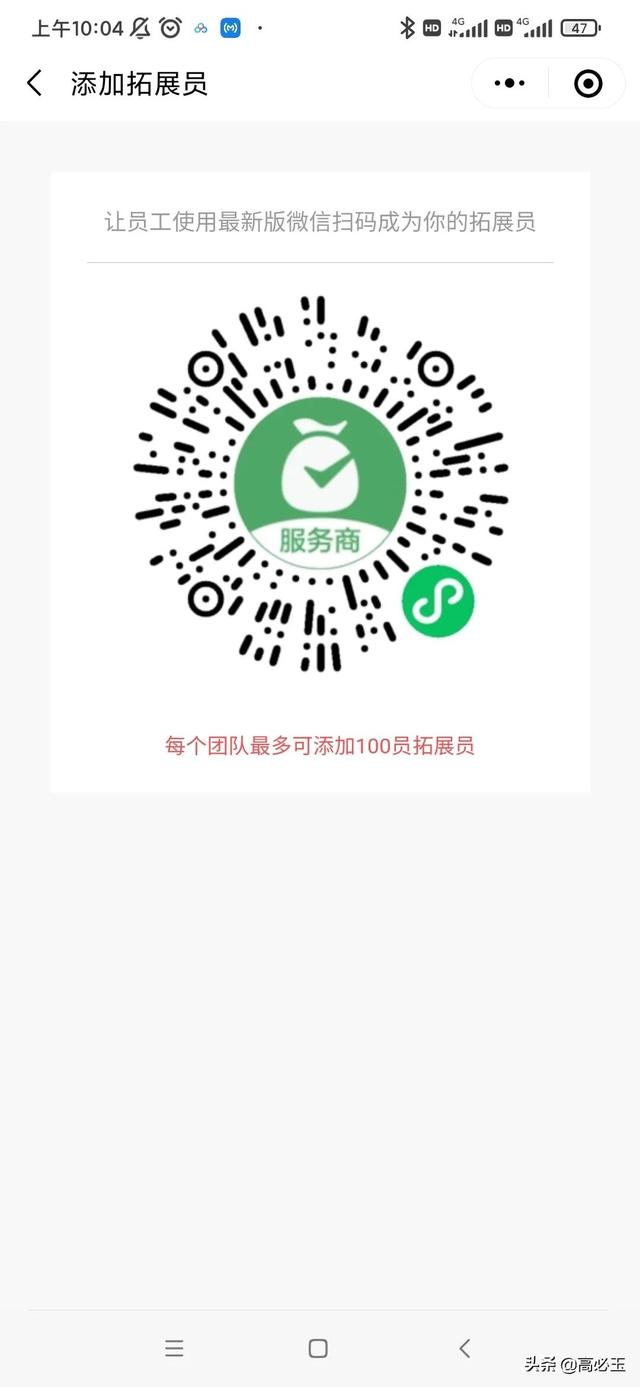Image resolution: width=640 pixels, height=1387 pixels.
Task: Tap the system home button
Action: [318, 1348]
